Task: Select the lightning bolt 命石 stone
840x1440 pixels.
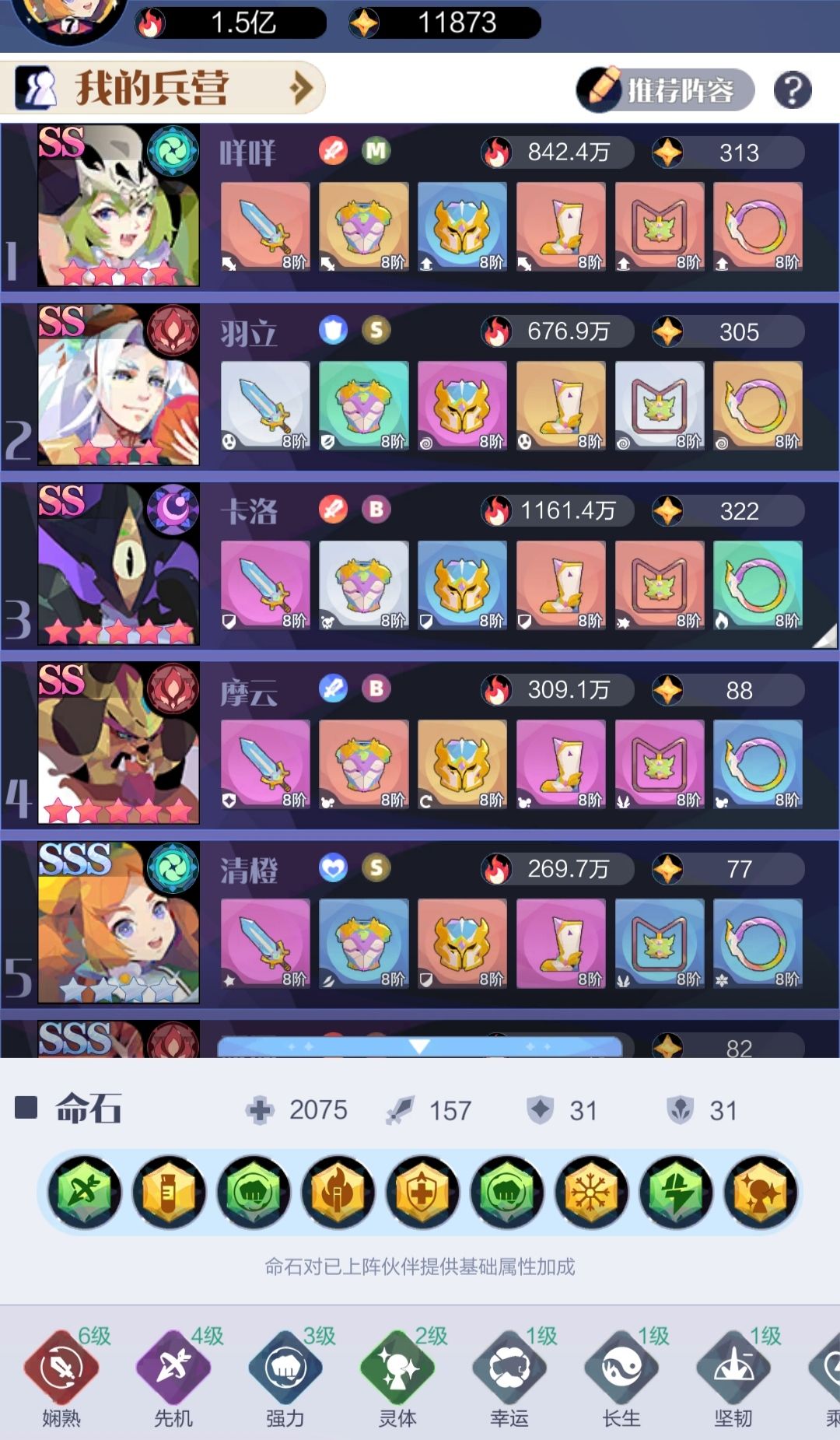Action: pos(676,1192)
